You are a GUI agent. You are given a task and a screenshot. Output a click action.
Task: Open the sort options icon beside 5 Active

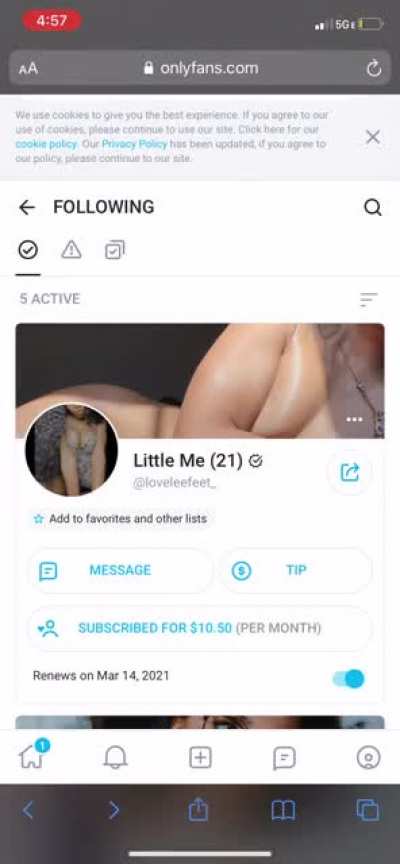click(369, 299)
